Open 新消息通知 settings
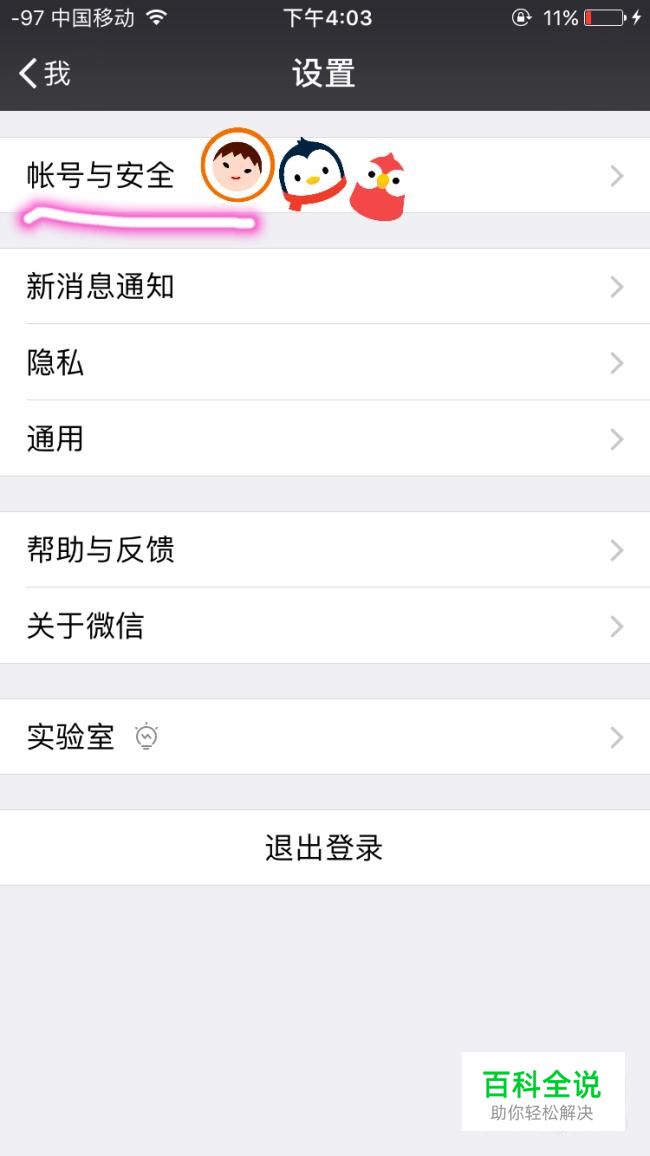 325,286
